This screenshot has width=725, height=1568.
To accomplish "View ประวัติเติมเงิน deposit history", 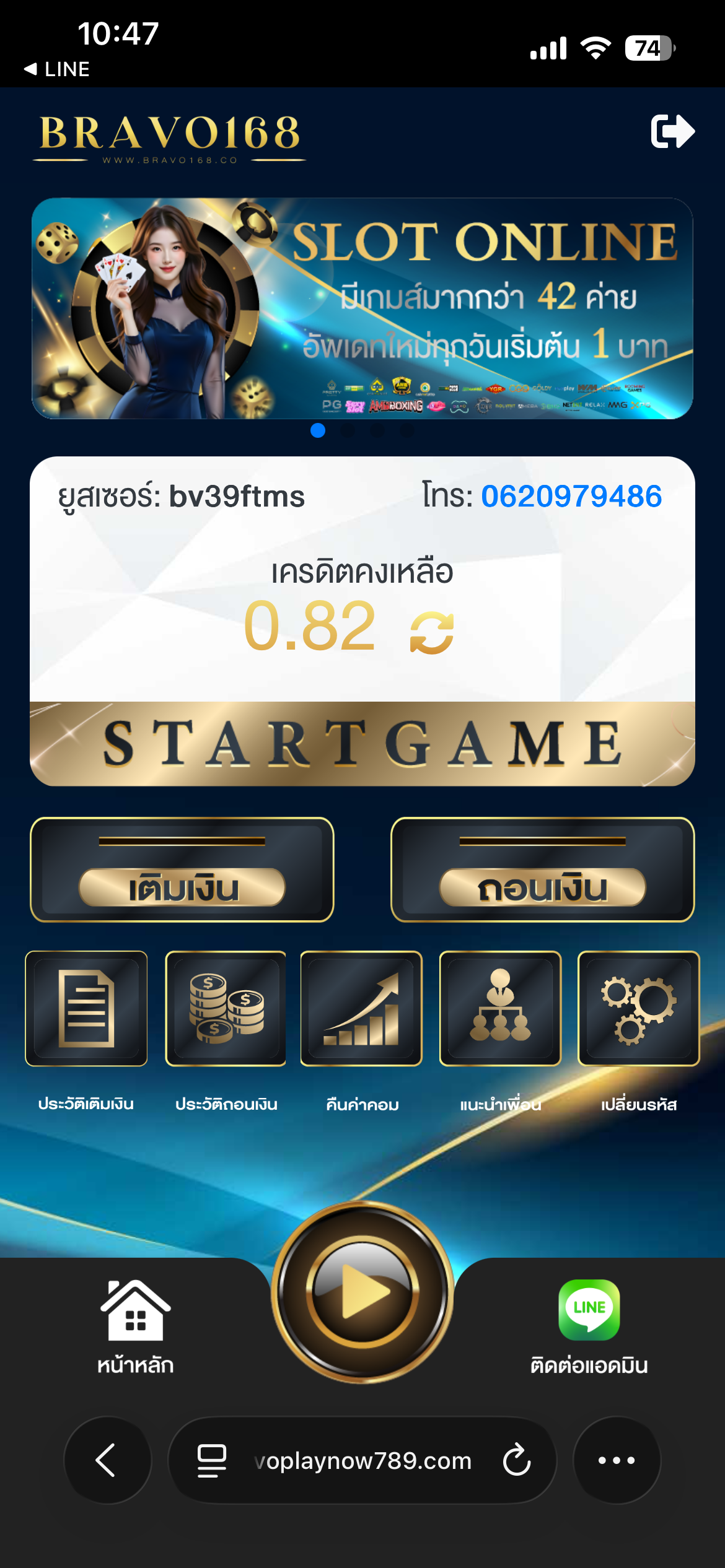I will pos(86,1009).
